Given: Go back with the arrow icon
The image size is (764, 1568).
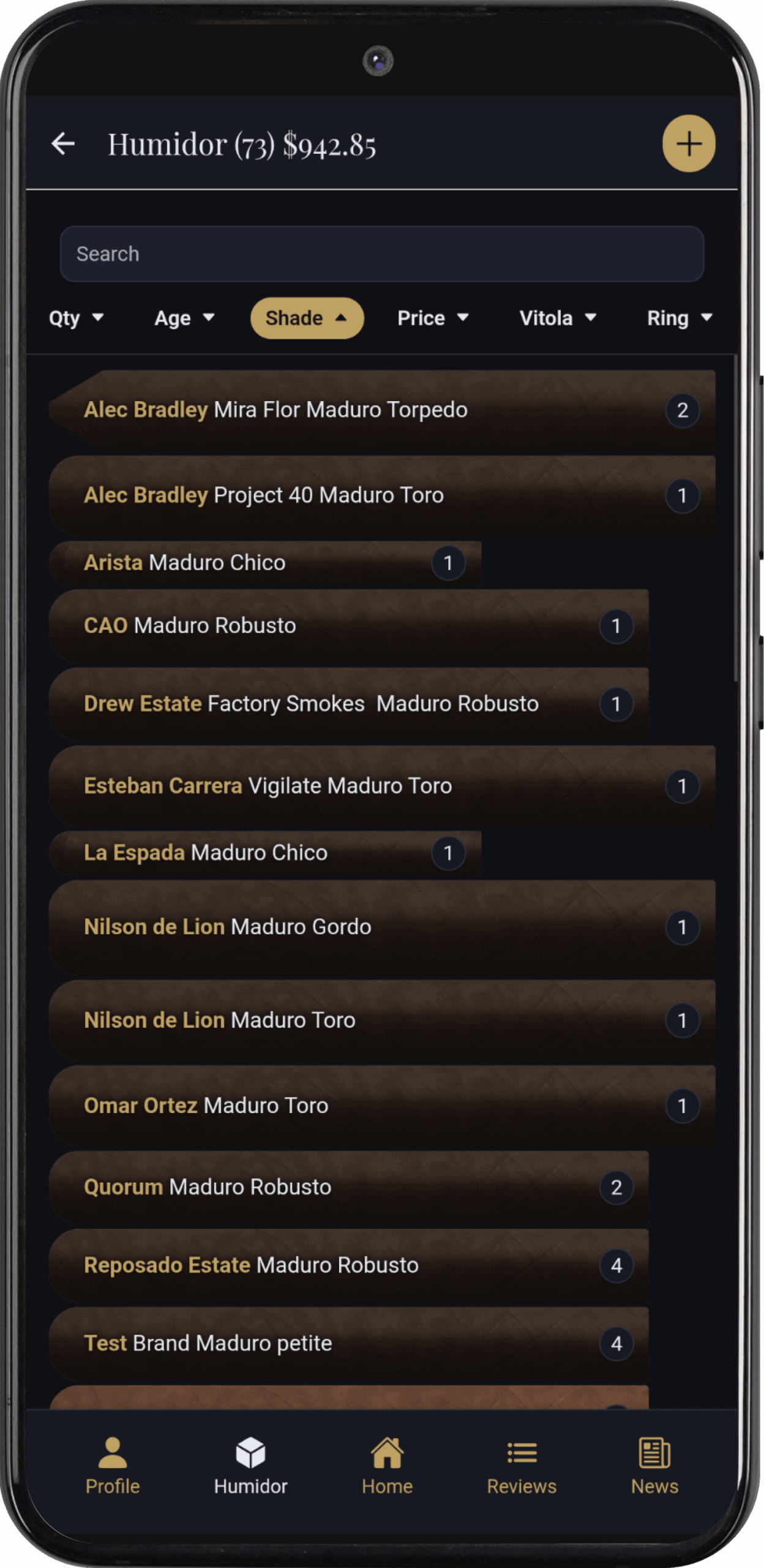Looking at the screenshot, I should 63,144.
